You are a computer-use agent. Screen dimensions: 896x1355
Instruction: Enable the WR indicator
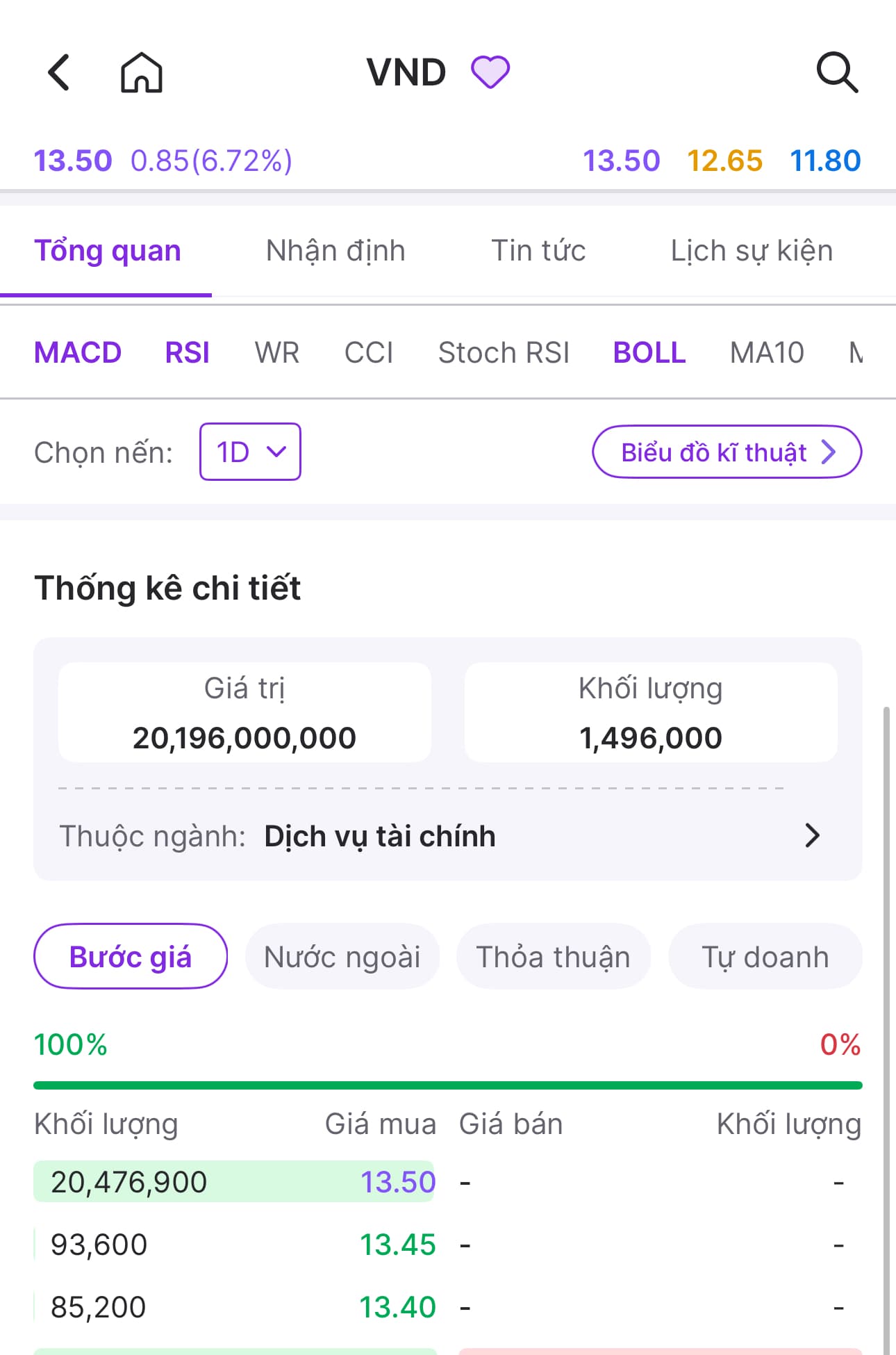pos(277,353)
